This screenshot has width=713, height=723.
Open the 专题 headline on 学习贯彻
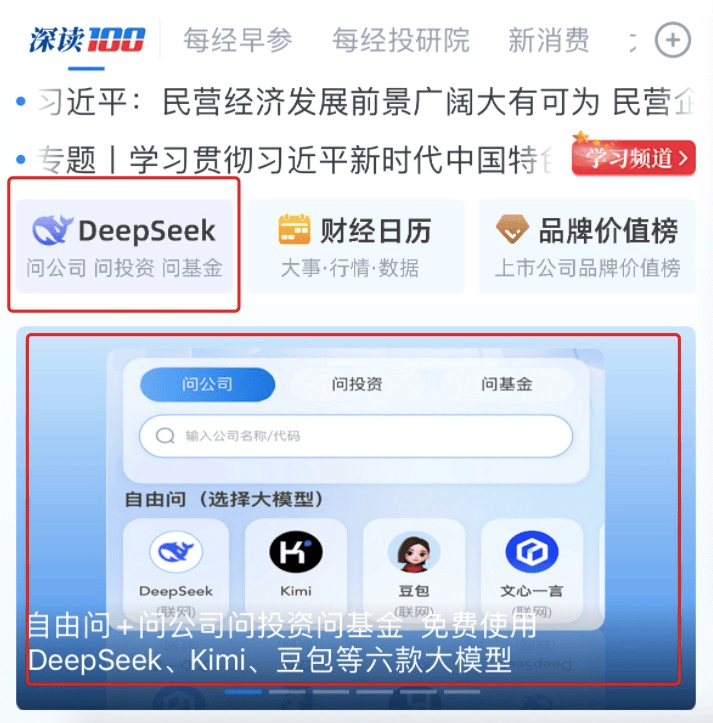click(290, 159)
